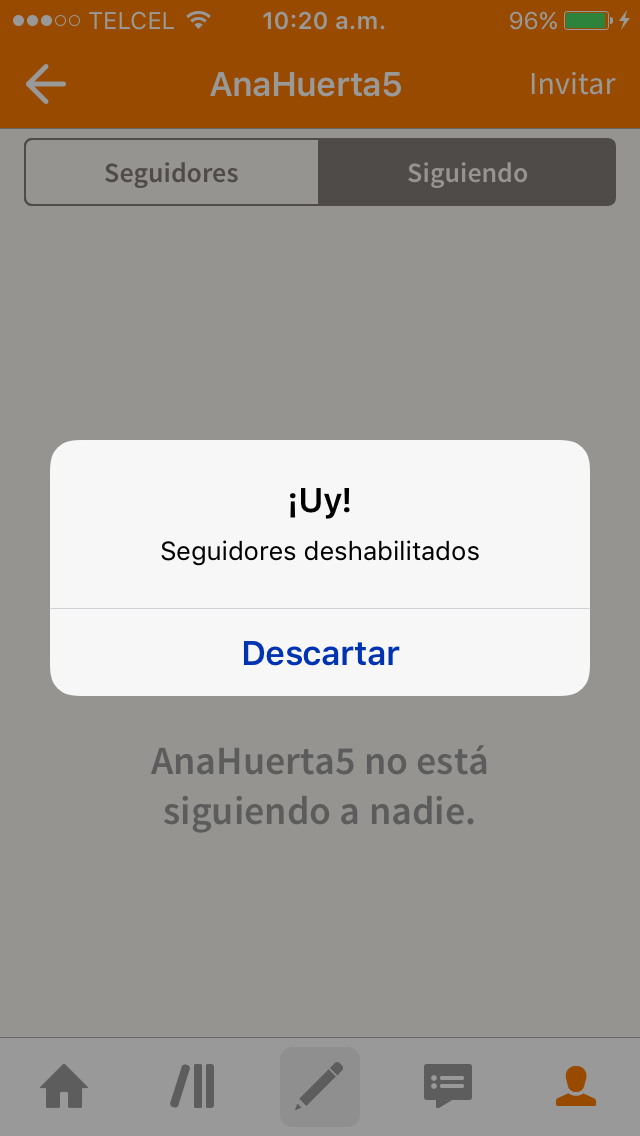Select the Siguiendo tab
The width and height of the screenshot is (640, 1136).
(467, 172)
